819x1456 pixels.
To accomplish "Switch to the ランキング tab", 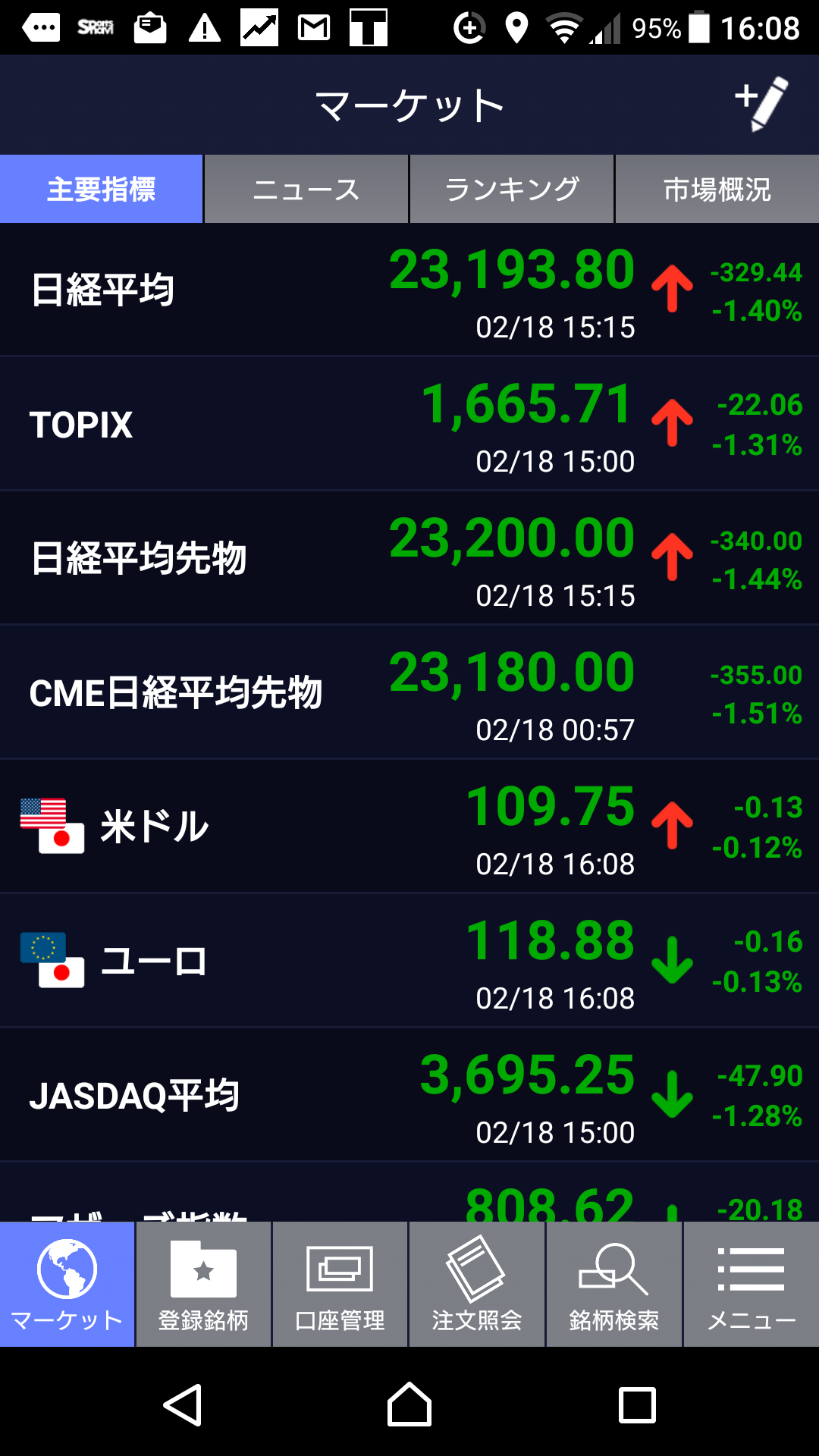I will click(512, 190).
